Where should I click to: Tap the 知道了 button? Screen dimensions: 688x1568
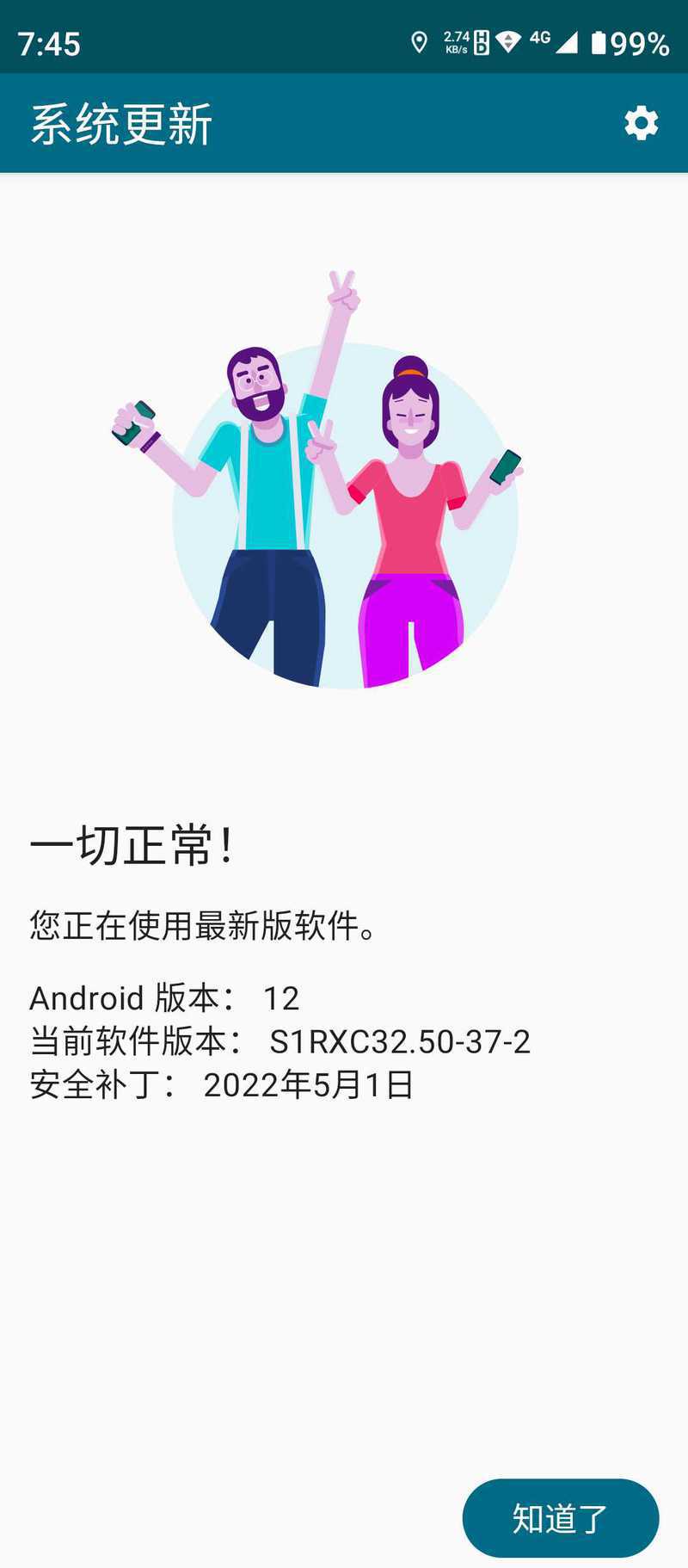click(561, 1518)
